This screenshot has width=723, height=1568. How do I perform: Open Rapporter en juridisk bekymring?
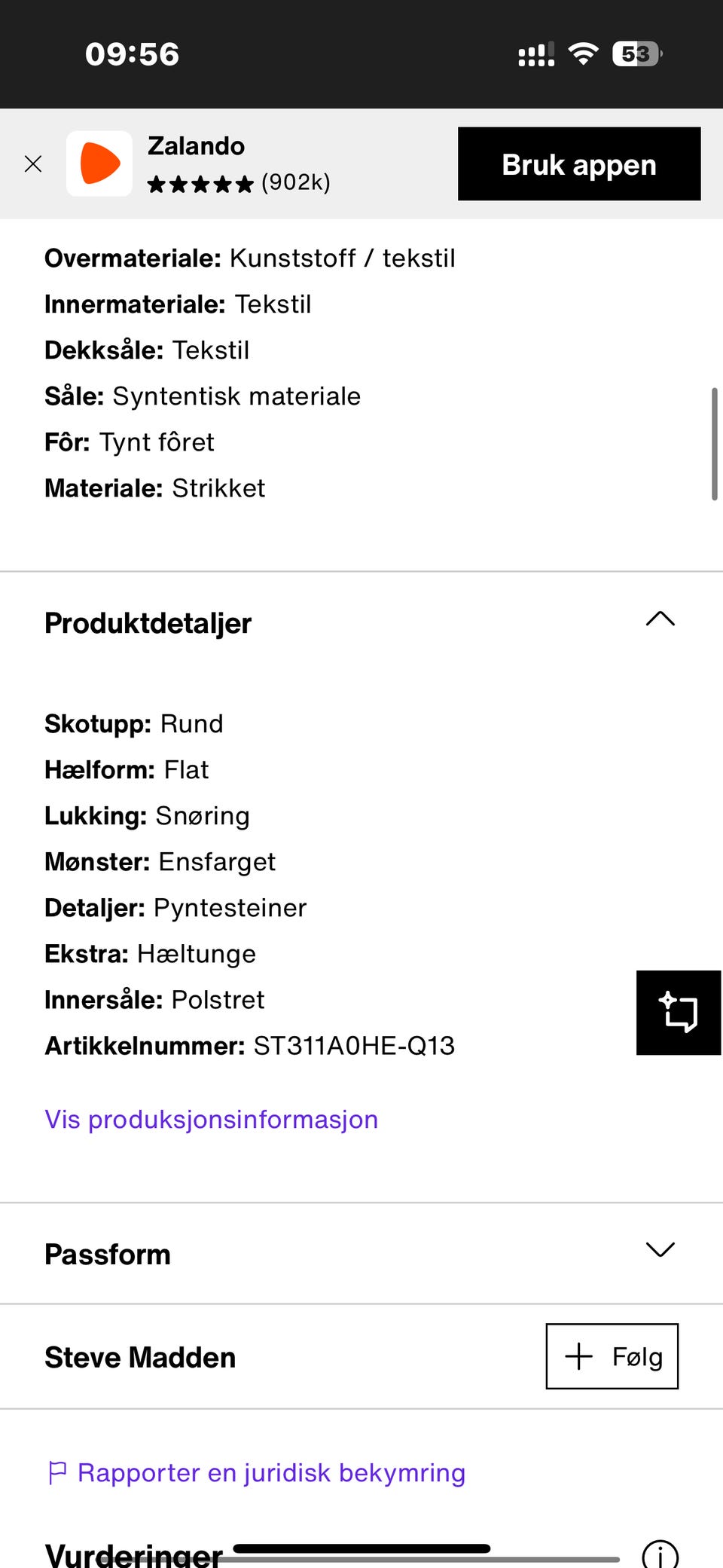point(271,1471)
